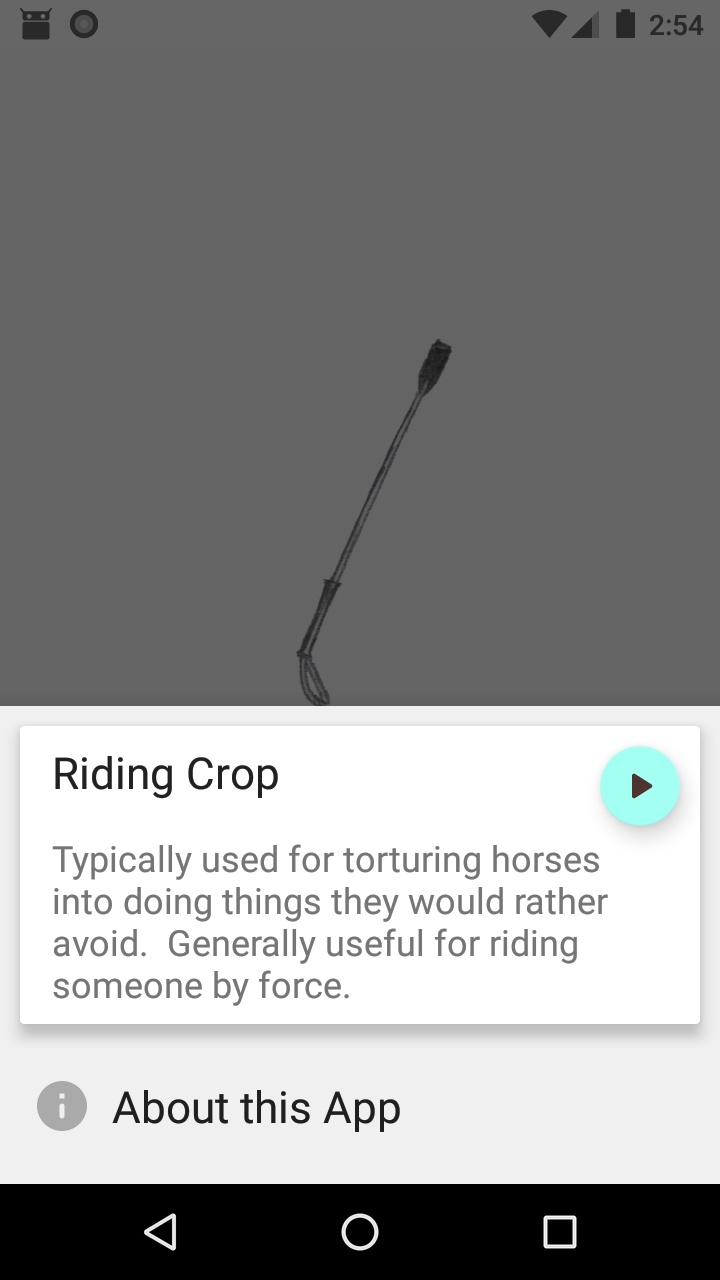
Task: Open About this App
Action: [256, 1108]
